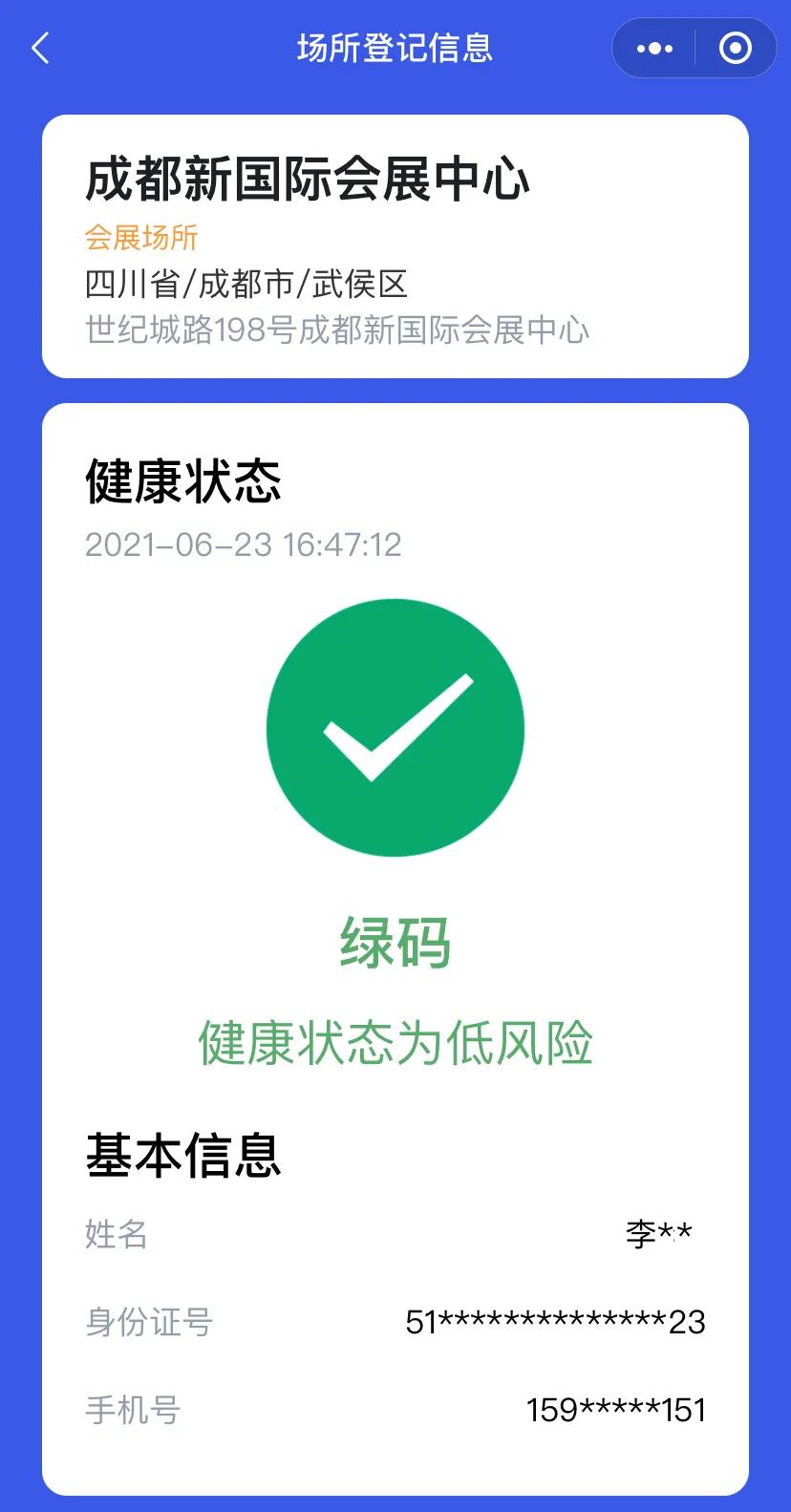Go back from 场所登记信息 page
Screen dimensions: 791x1512
pyautogui.click(x=40, y=48)
